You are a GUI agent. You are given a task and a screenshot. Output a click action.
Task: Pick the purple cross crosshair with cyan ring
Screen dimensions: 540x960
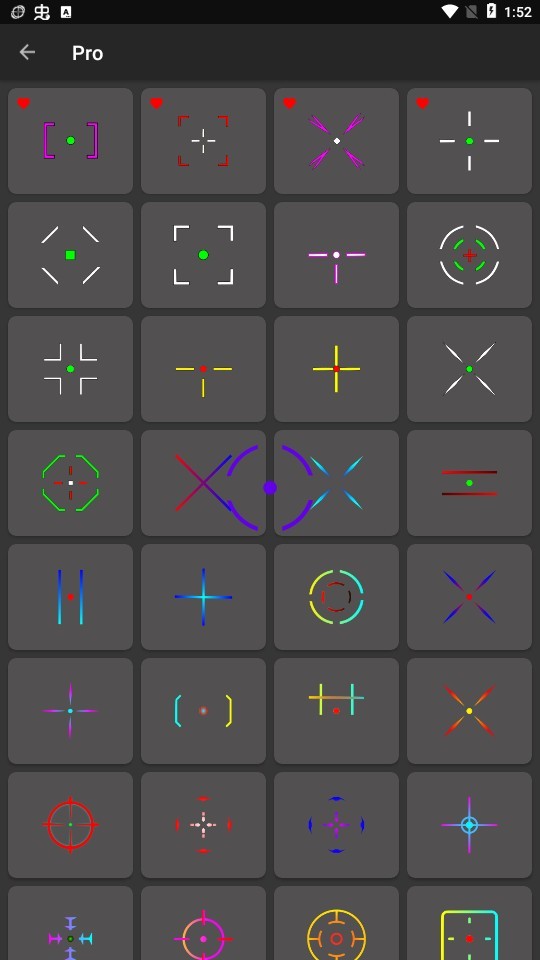[470, 825]
